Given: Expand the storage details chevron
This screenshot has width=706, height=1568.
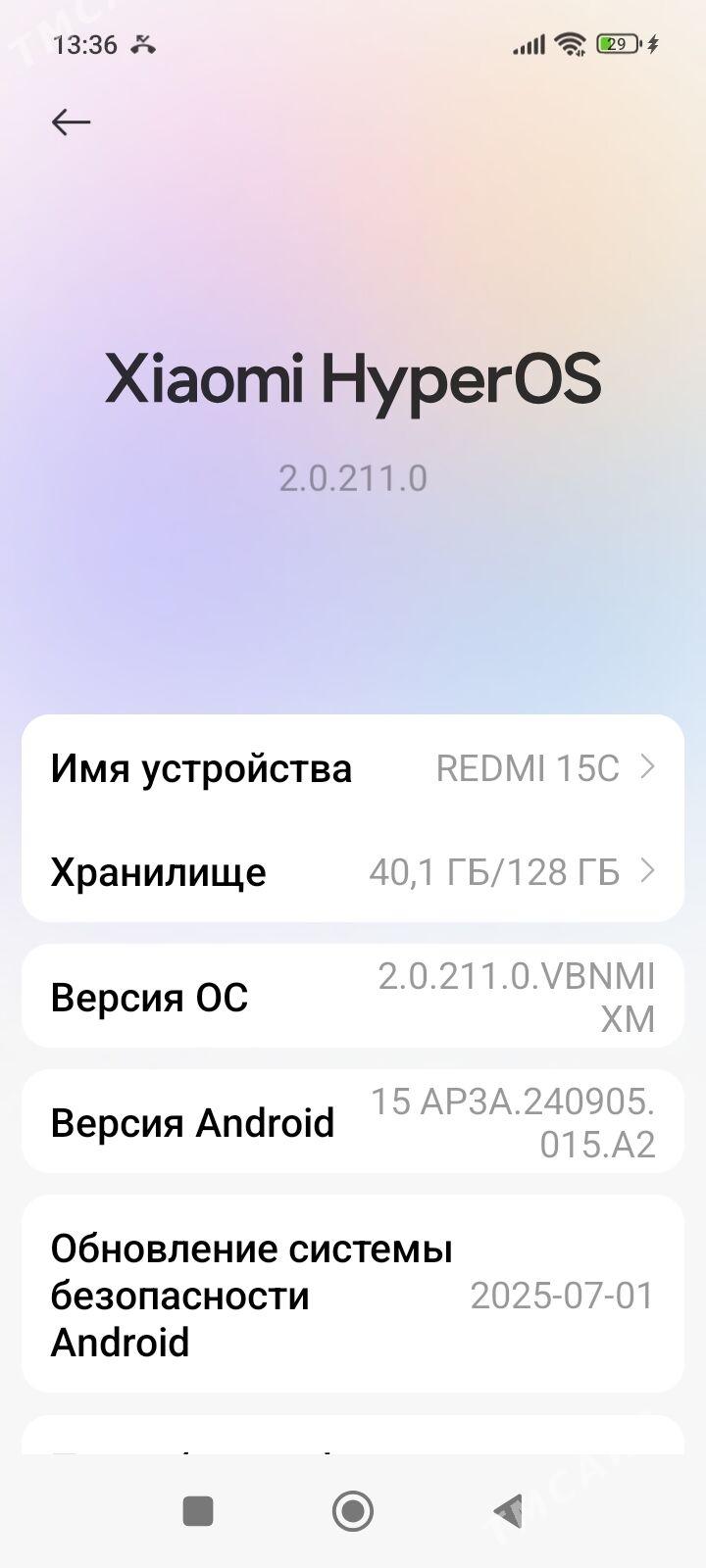Looking at the screenshot, I should tap(647, 870).
